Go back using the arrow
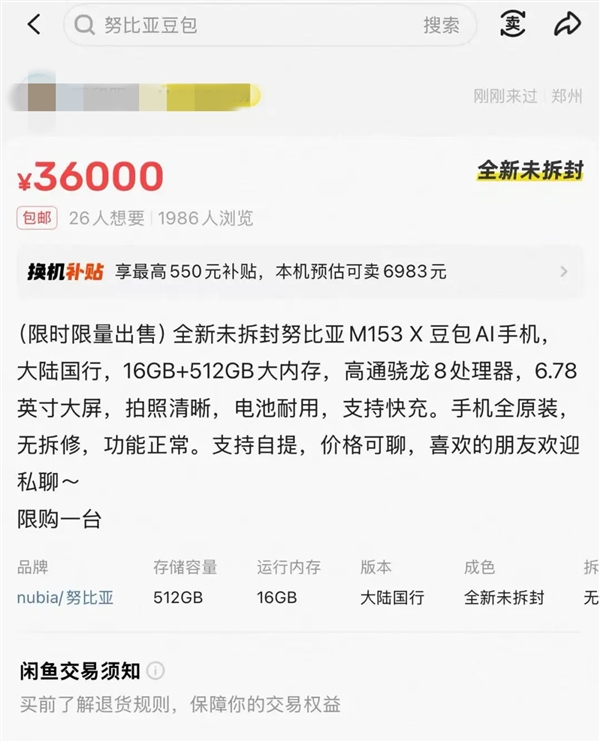Image resolution: width=600 pixels, height=742 pixels. click(x=34, y=25)
